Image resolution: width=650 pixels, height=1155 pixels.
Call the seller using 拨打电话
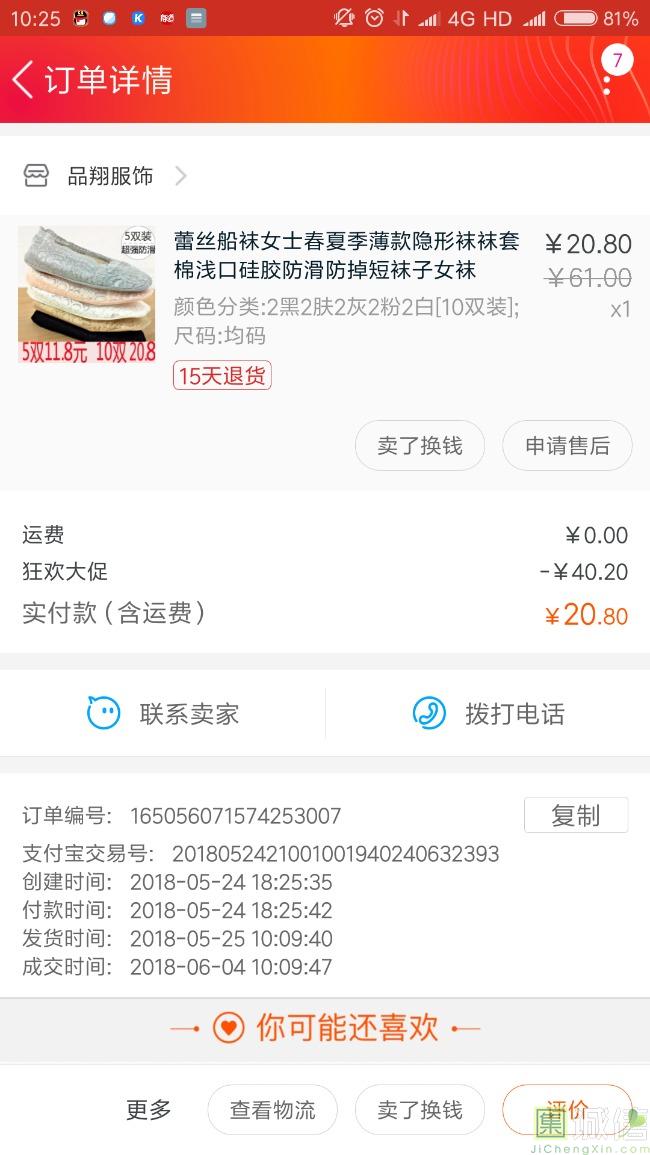pyautogui.click(x=489, y=714)
